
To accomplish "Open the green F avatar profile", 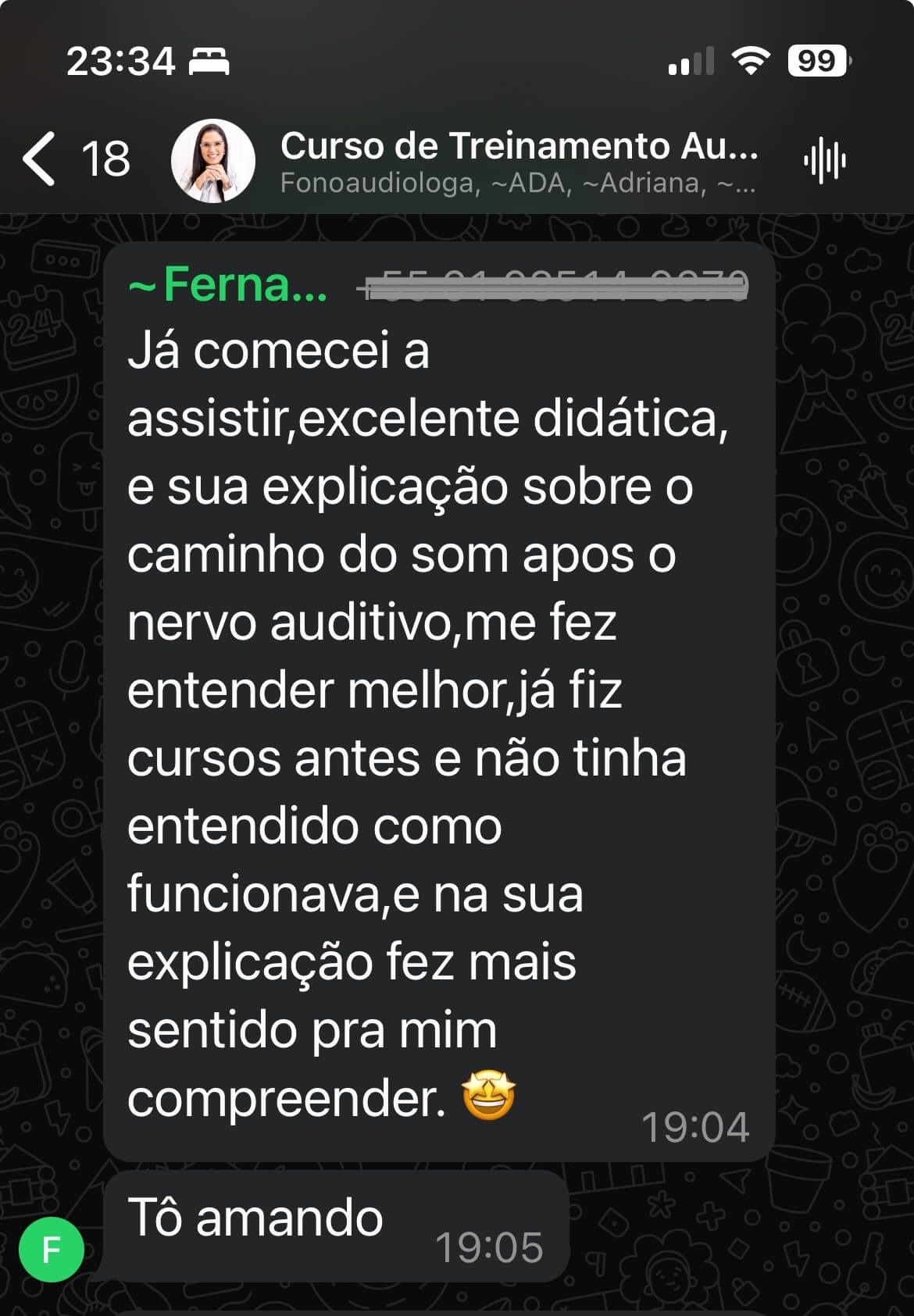I will (x=52, y=1249).
